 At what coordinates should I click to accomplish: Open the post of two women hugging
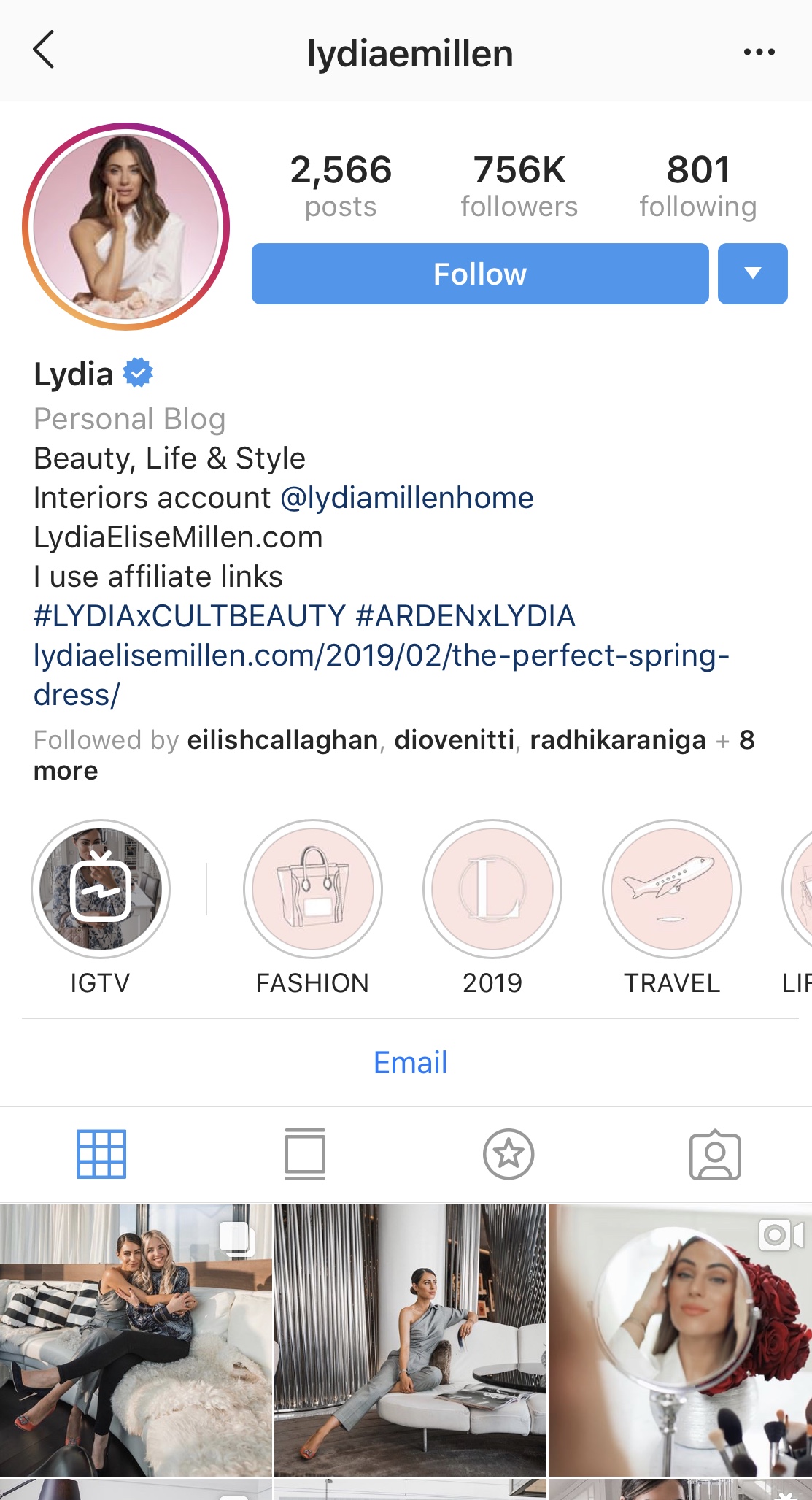click(x=136, y=1340)
